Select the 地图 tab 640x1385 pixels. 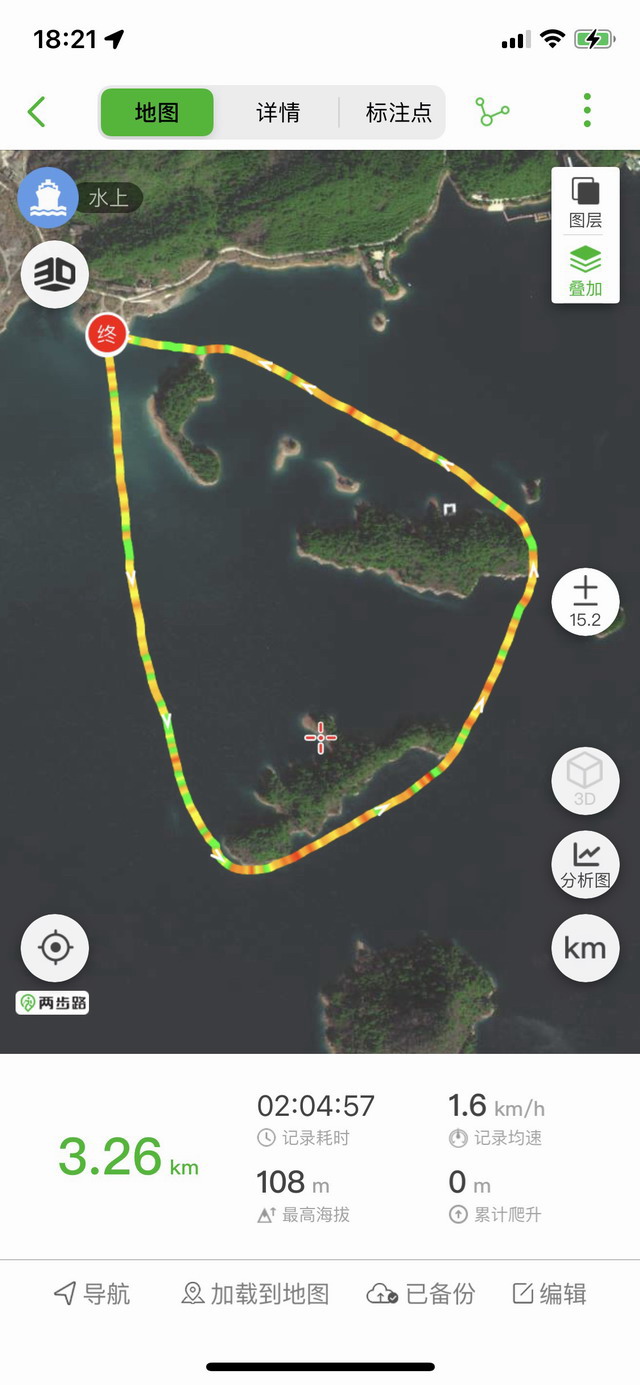[x=157, y=112]
